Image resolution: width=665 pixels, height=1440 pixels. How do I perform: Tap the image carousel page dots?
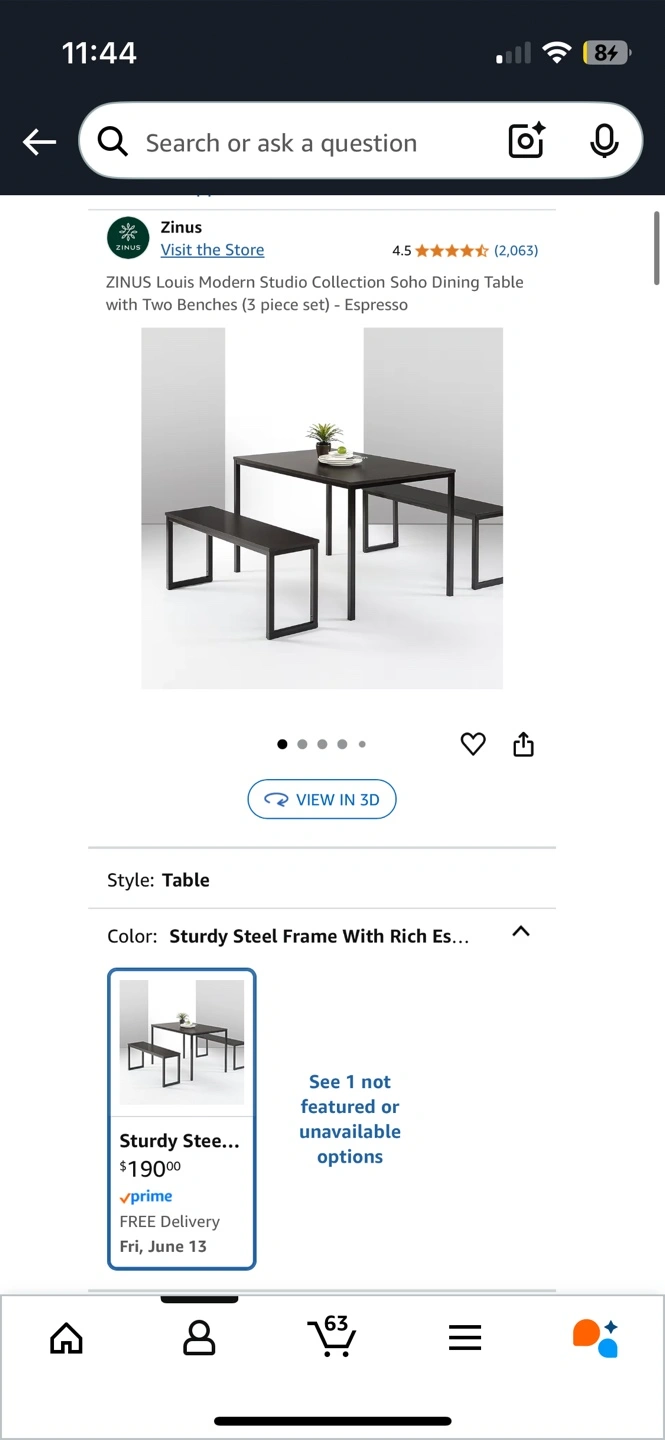(322, 744)
